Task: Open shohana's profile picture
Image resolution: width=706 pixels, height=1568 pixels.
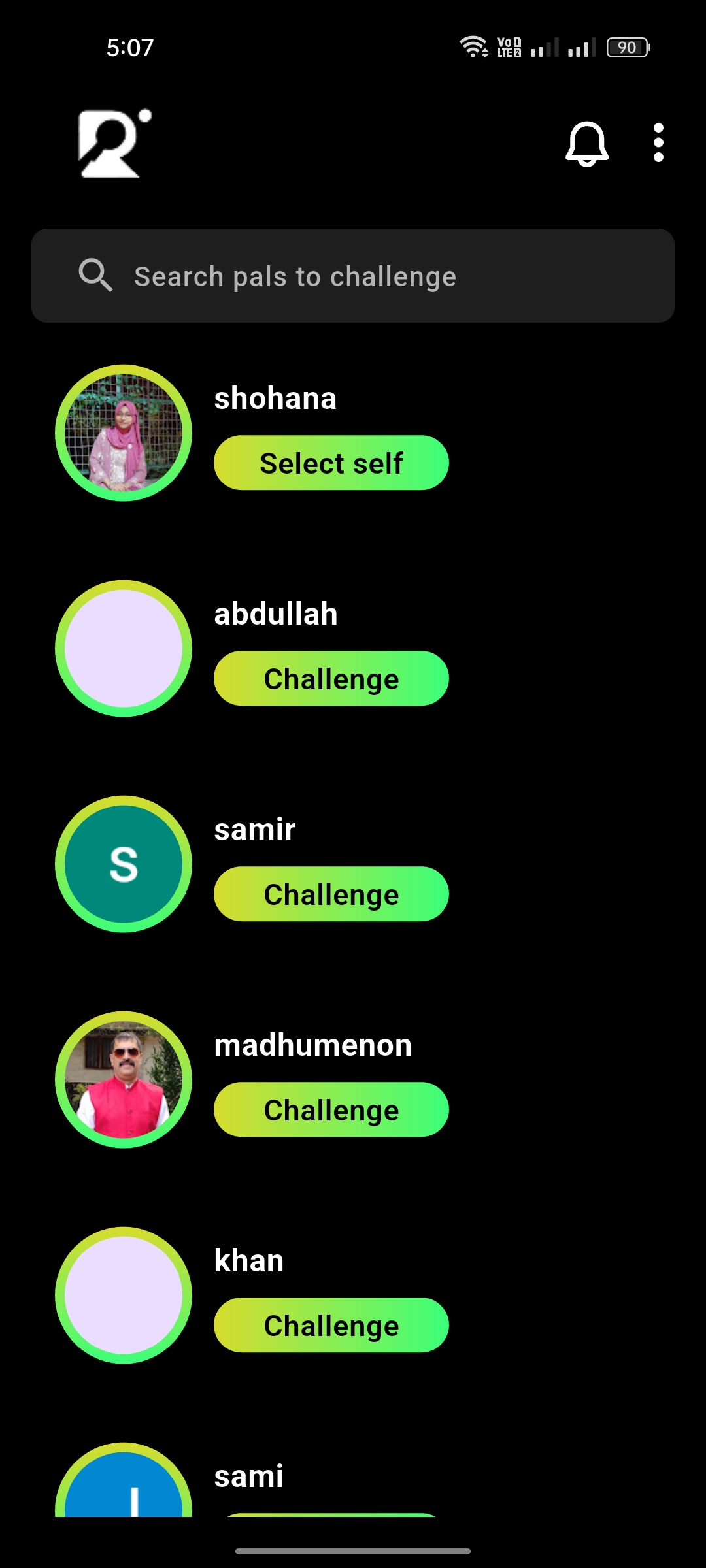Action: click(124, 433)
